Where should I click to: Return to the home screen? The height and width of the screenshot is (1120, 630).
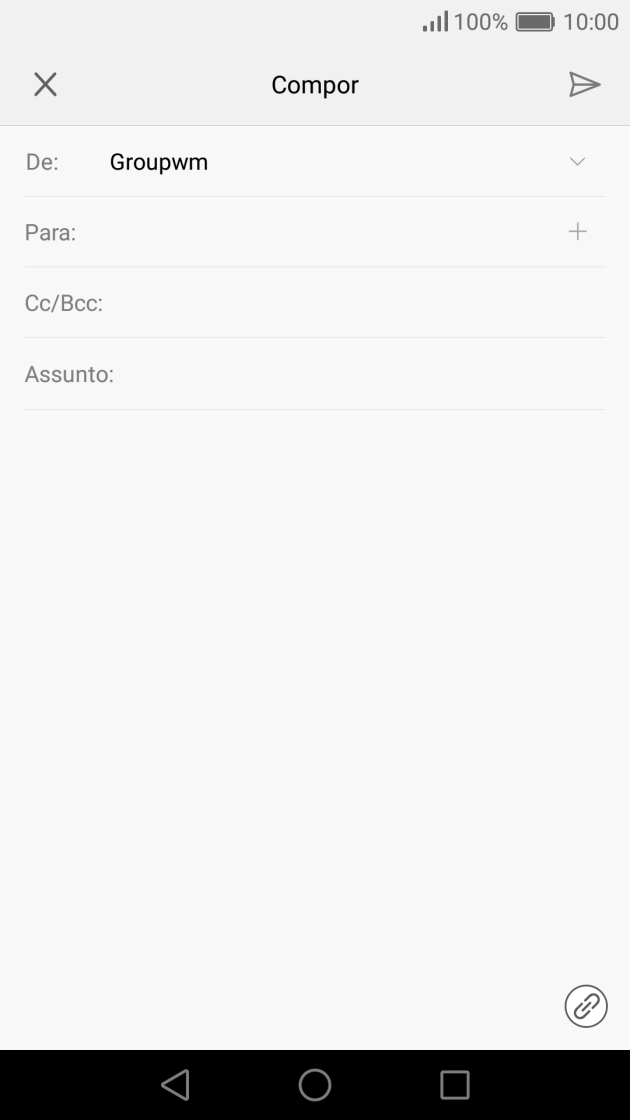tap(315, 1085)
